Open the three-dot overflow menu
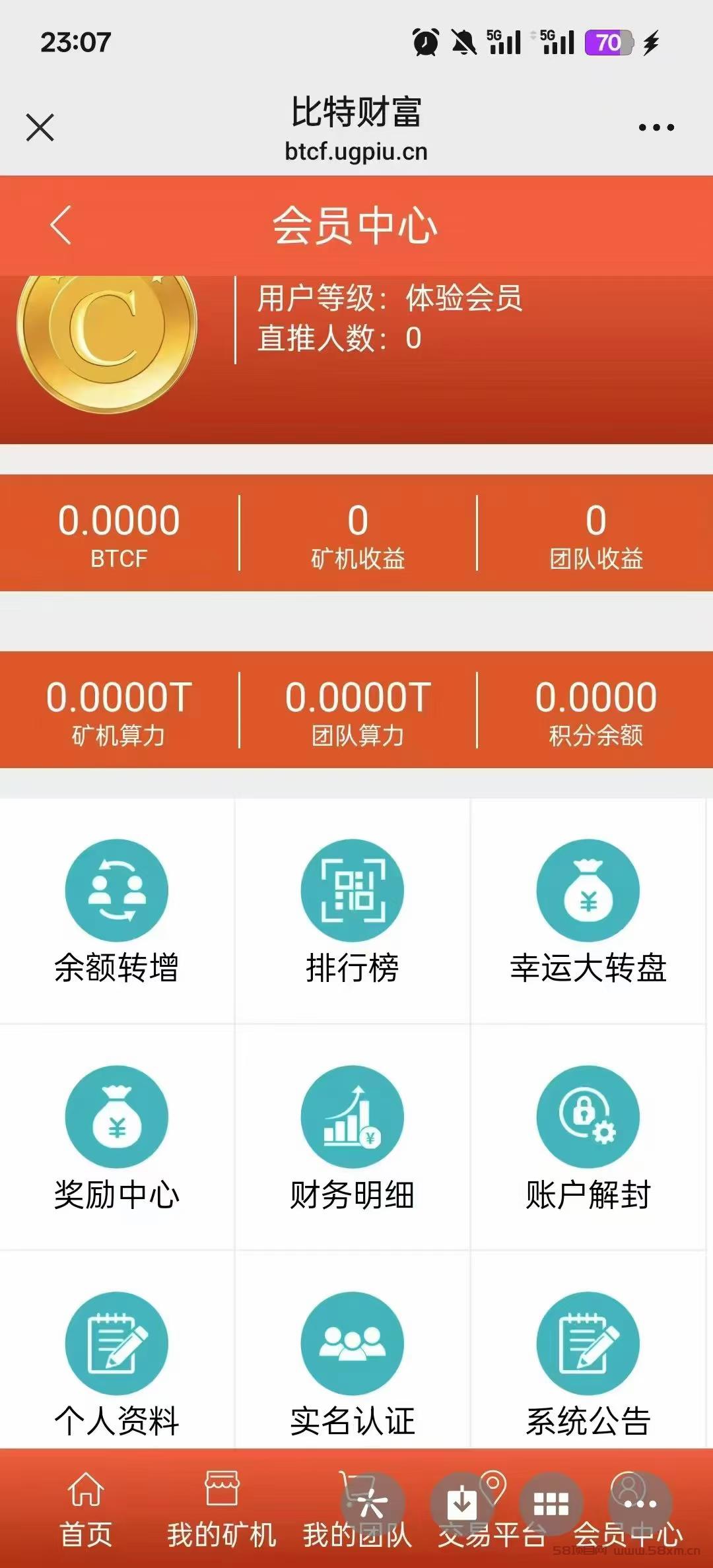Viewport: 713px width, 1568px height. 656,127
